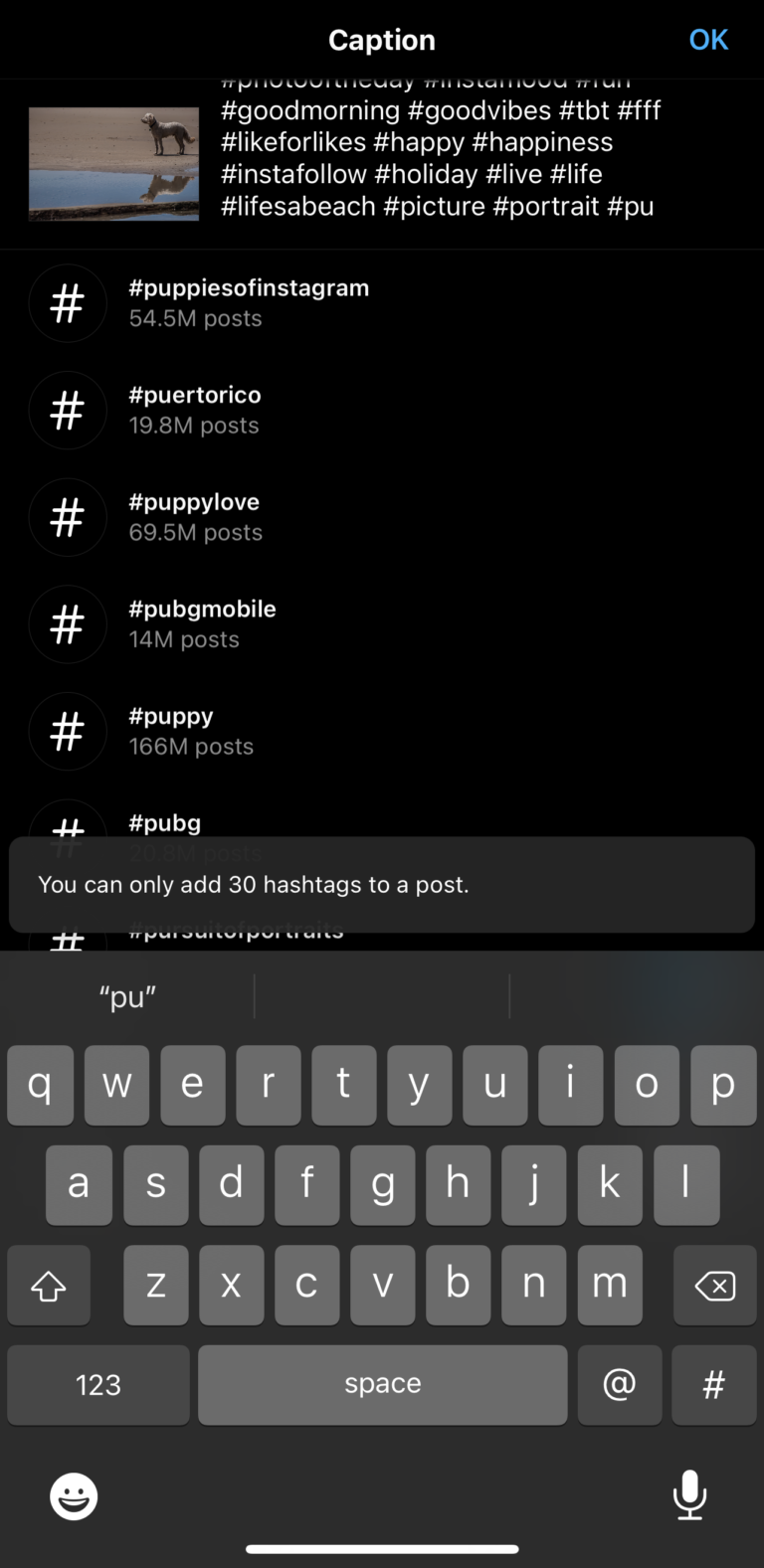
Task: Activate voice dictation with the microphone icon
Action: pos(688,1496)
